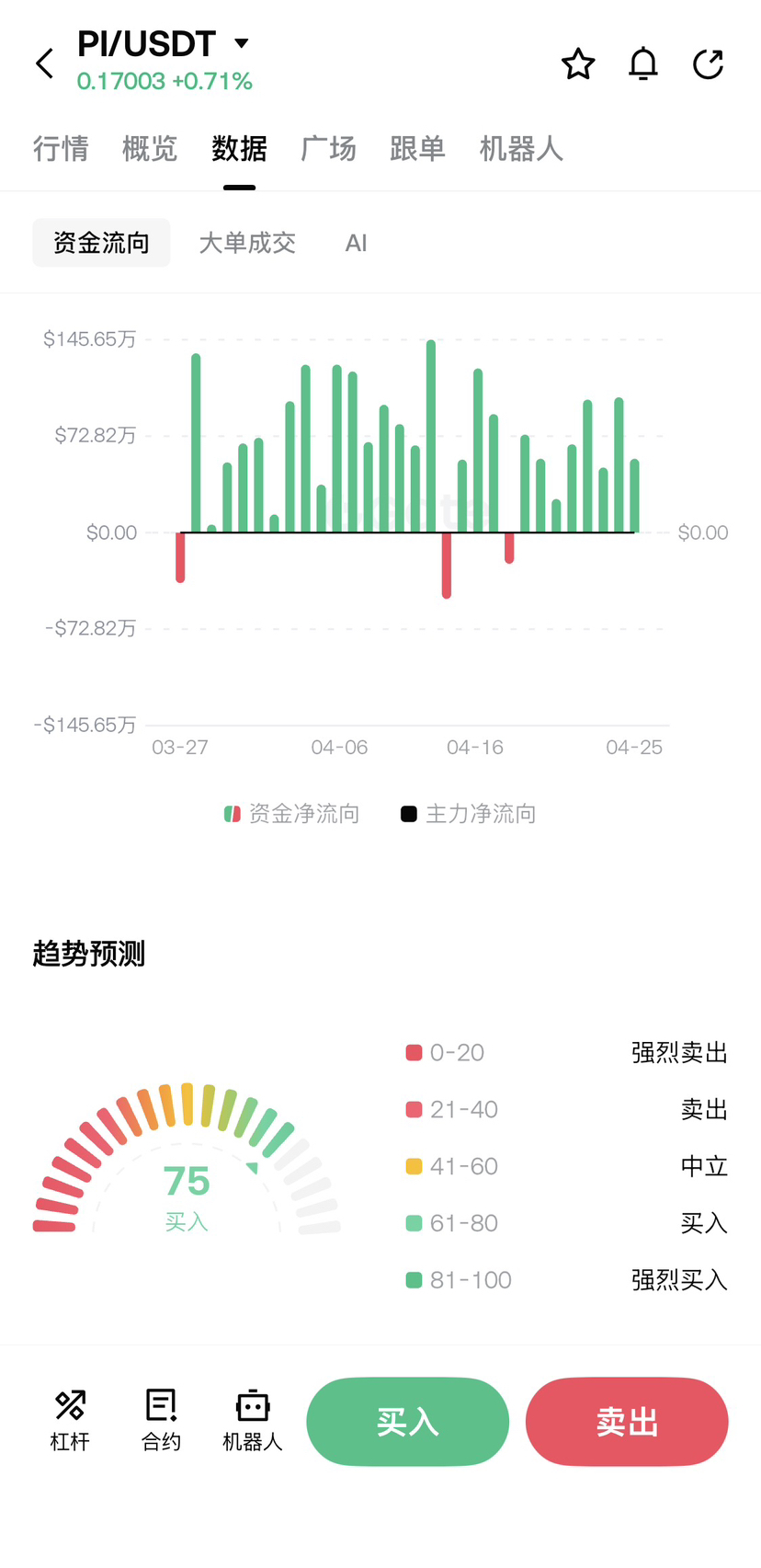Add PI/USDT to favorites with the star
This screenshot has width=761, height=1568.
[x=578, y=64]
